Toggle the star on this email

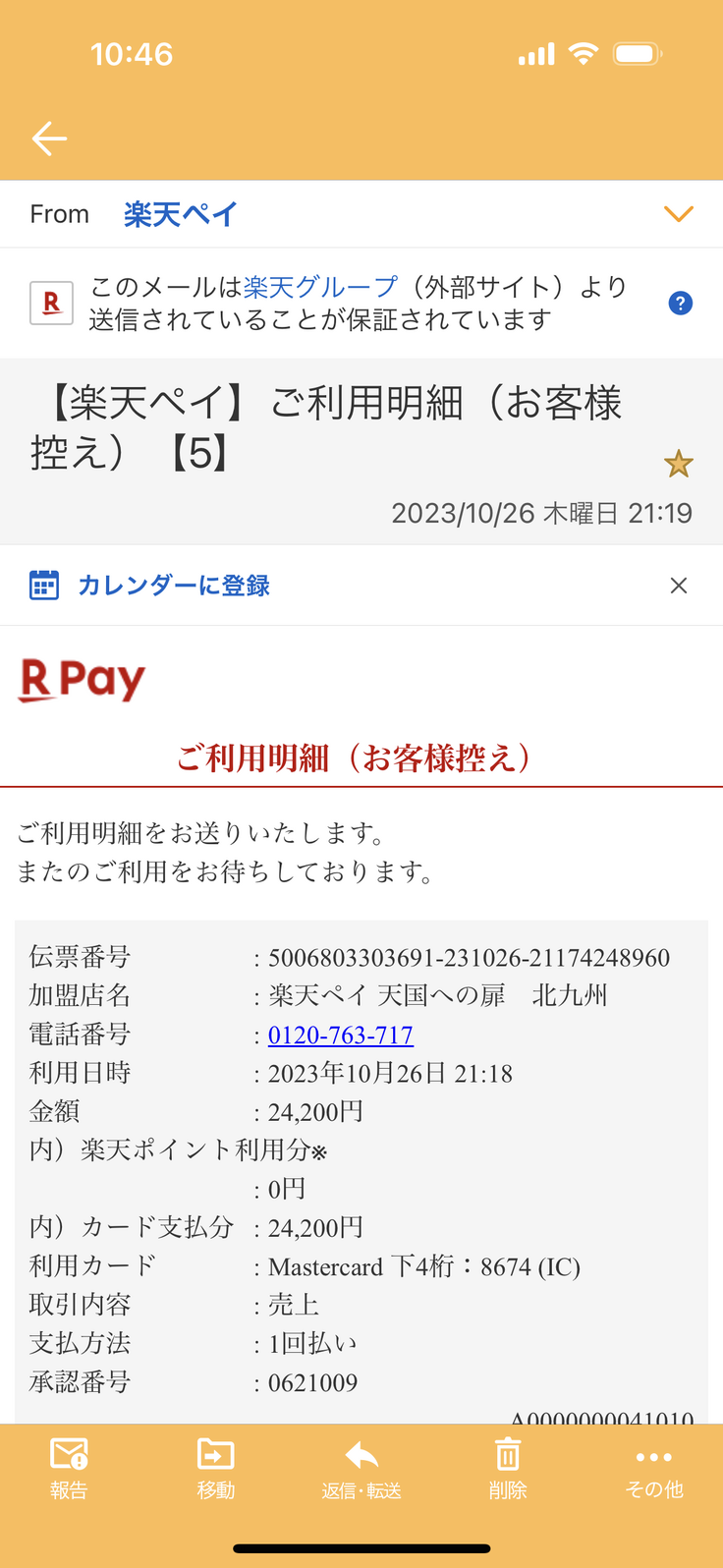pyautogui.click(x=678, y=464)
